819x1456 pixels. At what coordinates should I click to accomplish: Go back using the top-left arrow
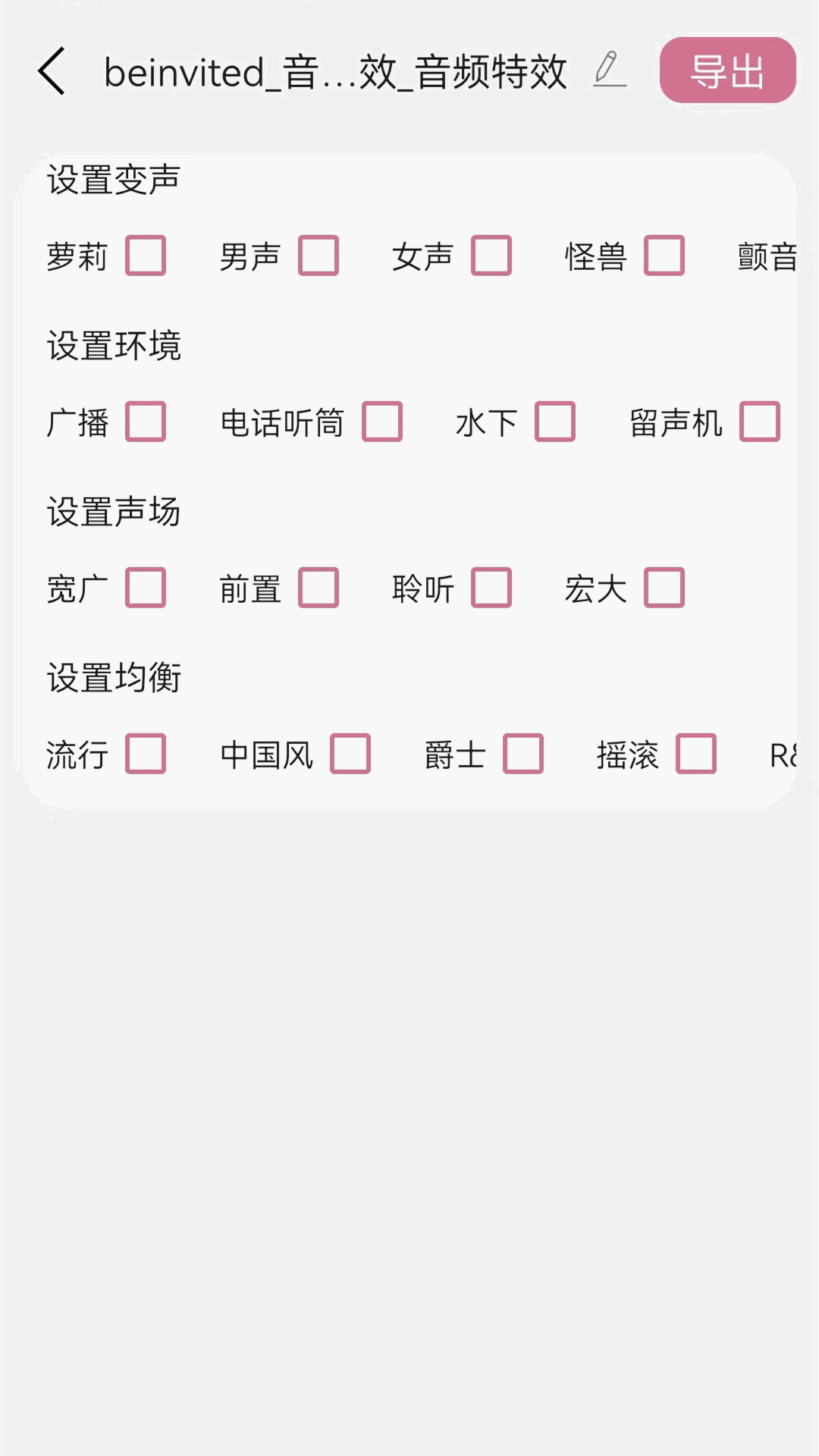(52, 71)
